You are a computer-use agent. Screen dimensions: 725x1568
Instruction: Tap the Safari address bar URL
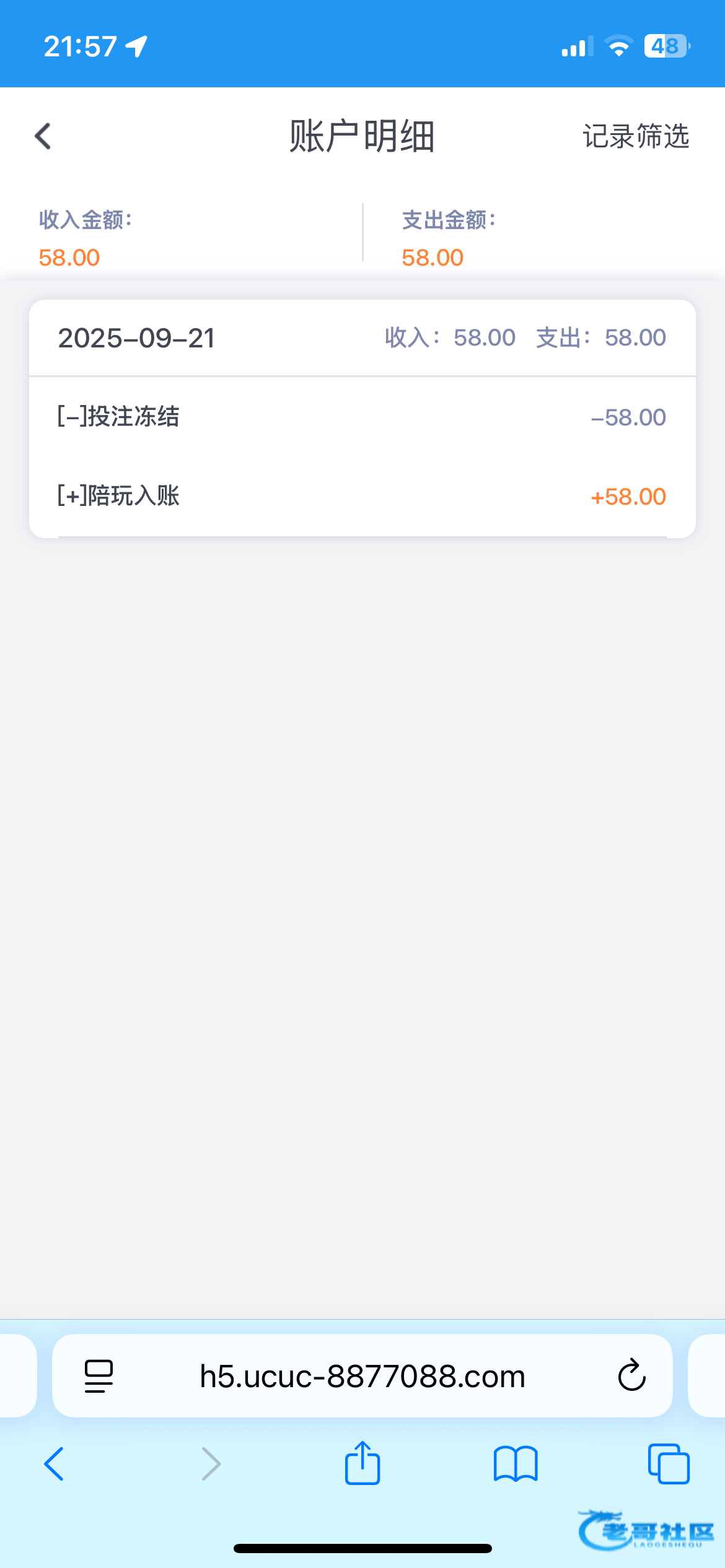coord(362,1376)
